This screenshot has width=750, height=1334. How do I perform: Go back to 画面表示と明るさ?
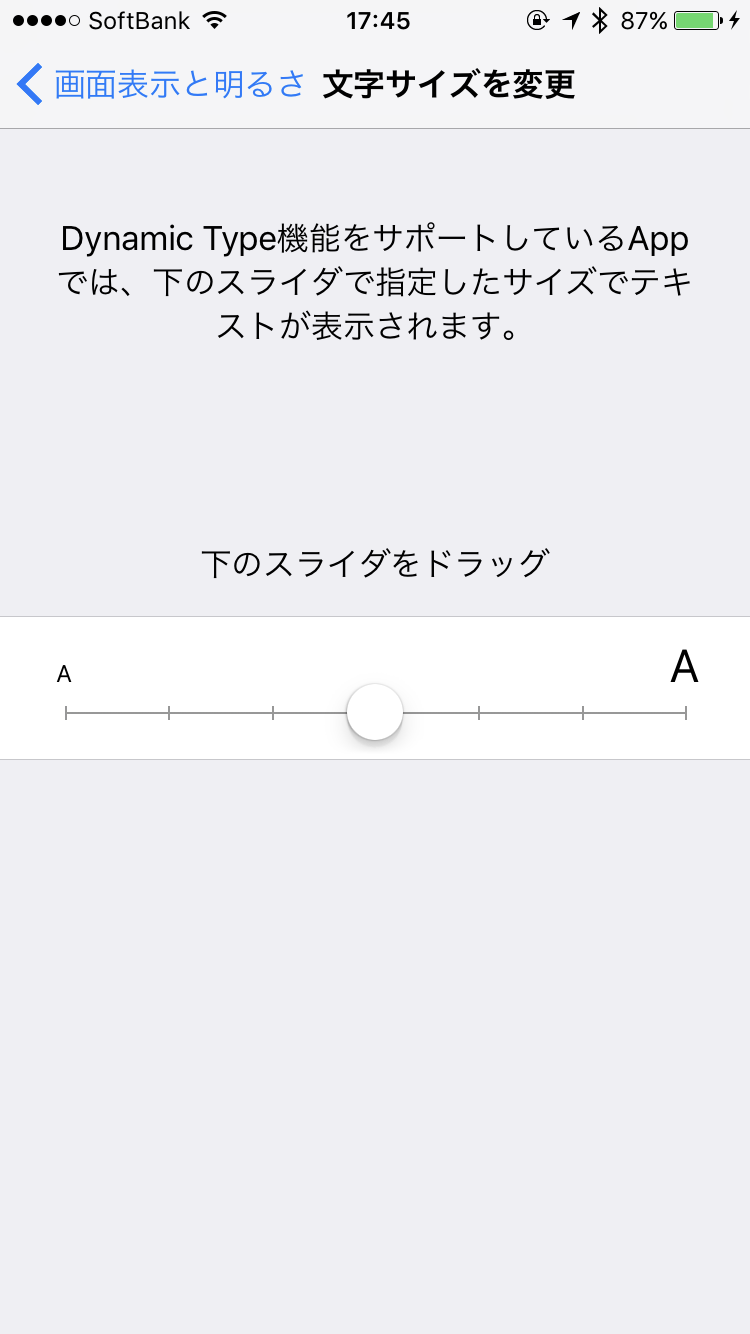160,85
